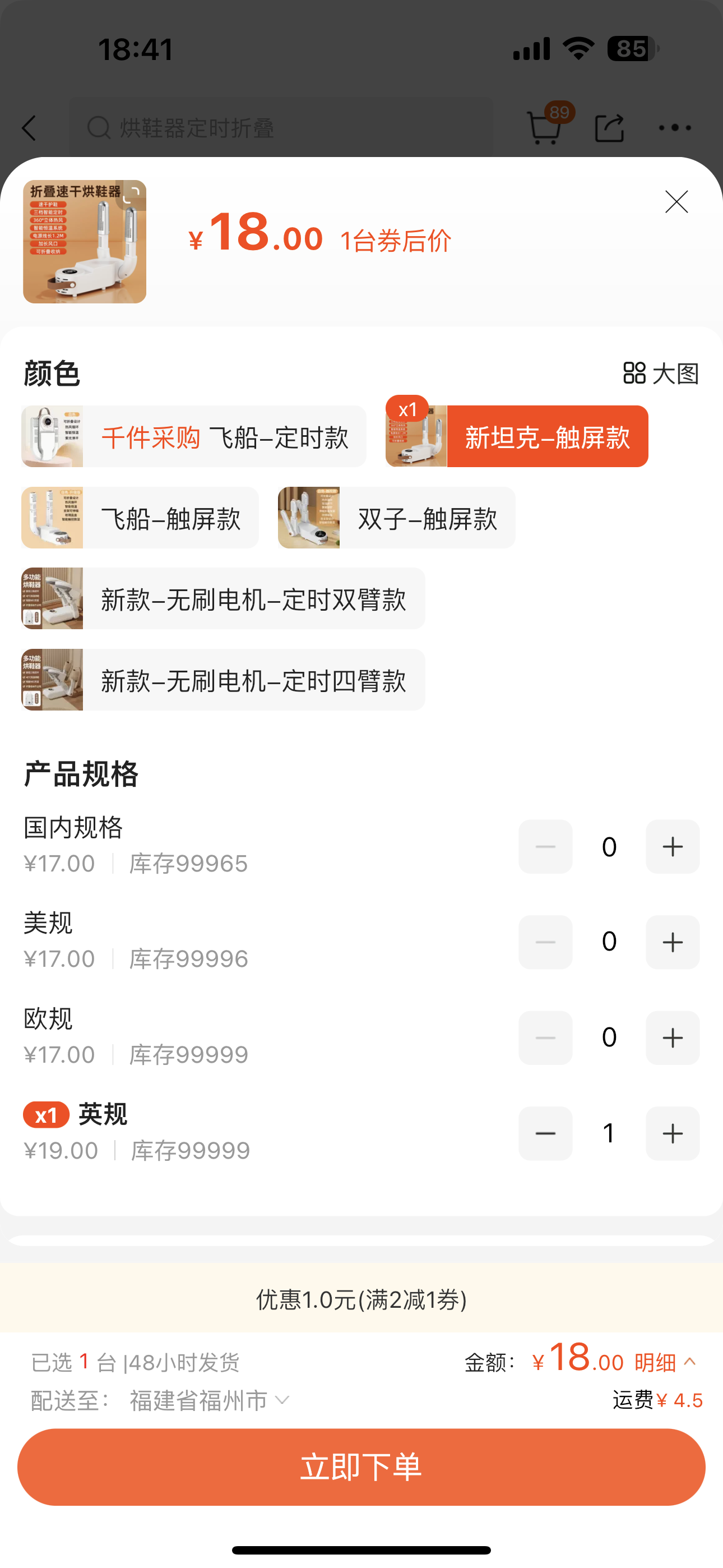
Task: Increase quantity for 美规
Action: click(672, 942)
